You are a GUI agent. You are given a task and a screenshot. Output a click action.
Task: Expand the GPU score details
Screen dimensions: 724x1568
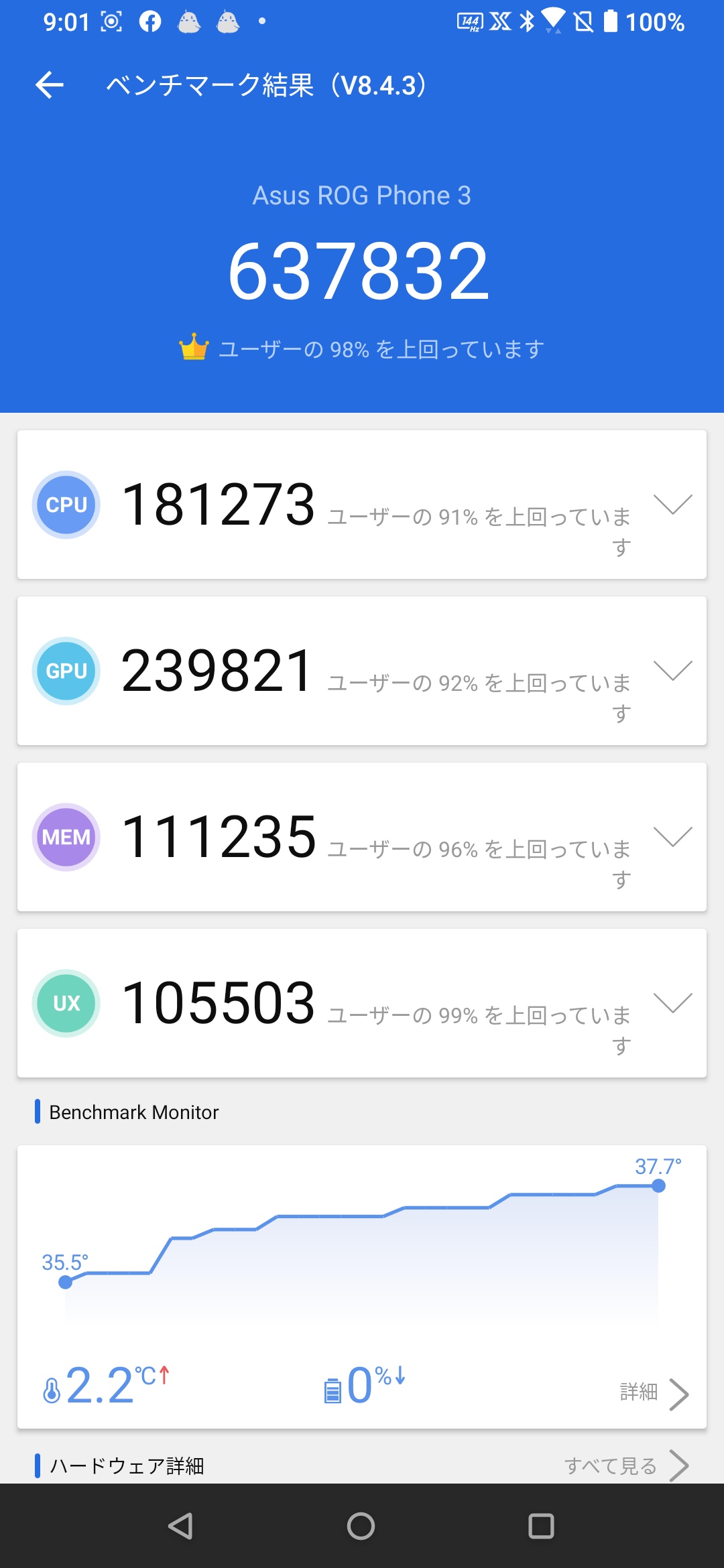pos(673,670)
